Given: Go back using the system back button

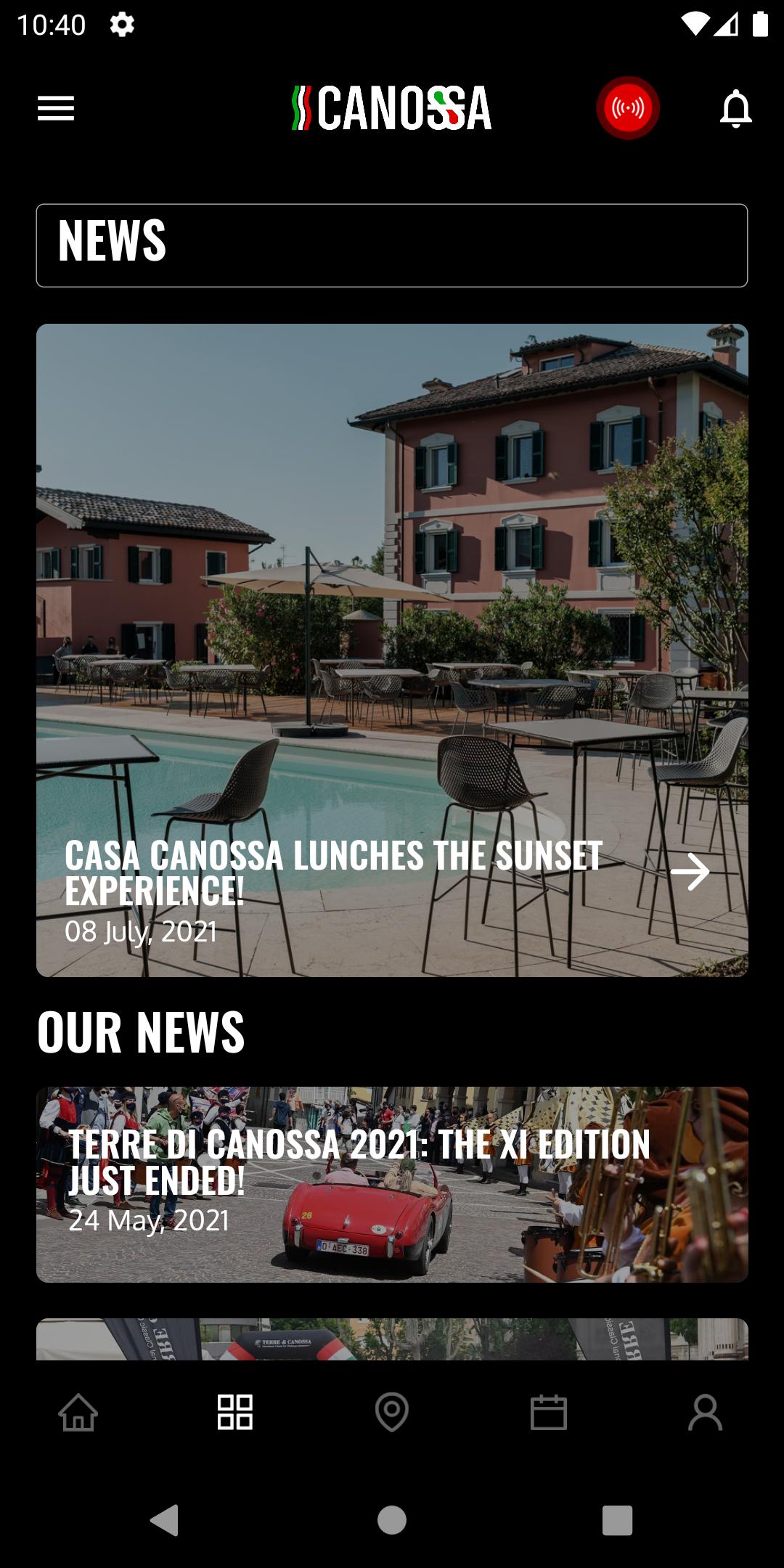Looking at the screenshot, I should point(165,1520).
